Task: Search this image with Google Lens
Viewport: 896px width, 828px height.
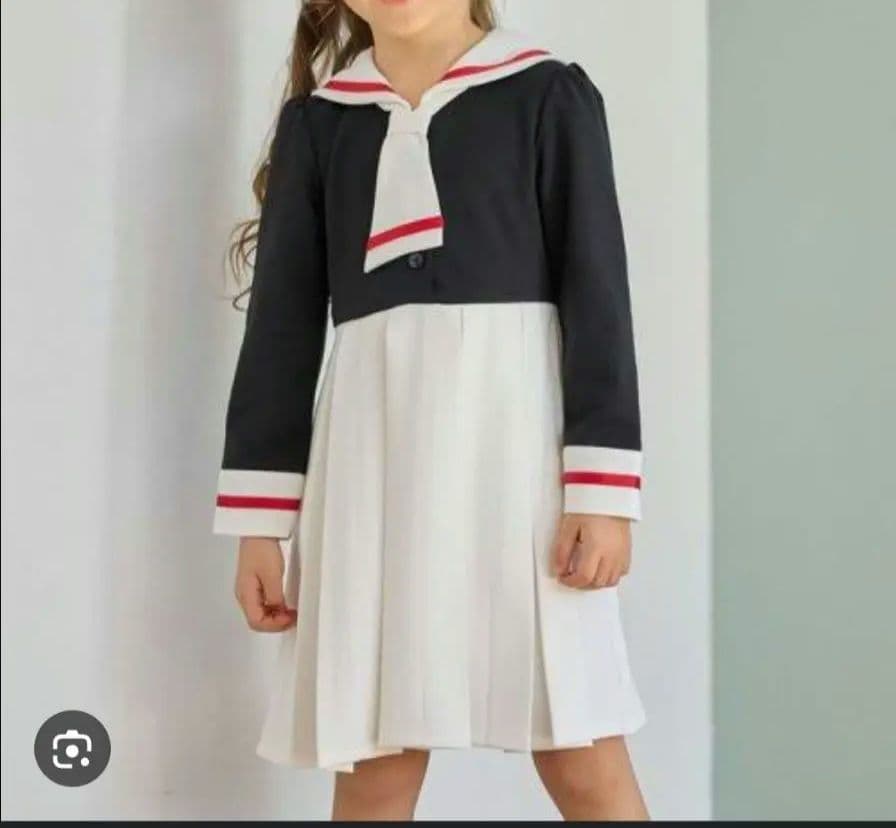Action: [72, 748]
